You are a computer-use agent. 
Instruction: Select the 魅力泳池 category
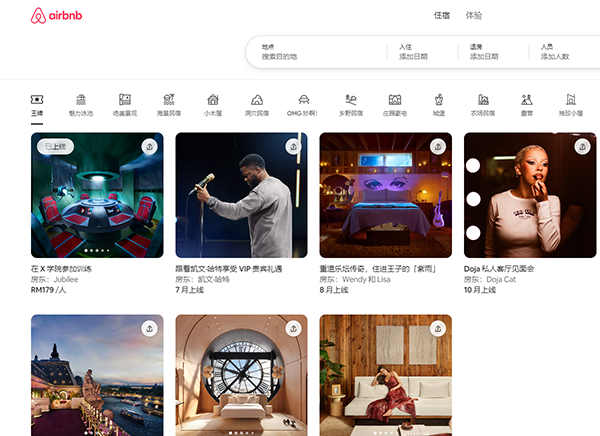(x=81, y=105)
